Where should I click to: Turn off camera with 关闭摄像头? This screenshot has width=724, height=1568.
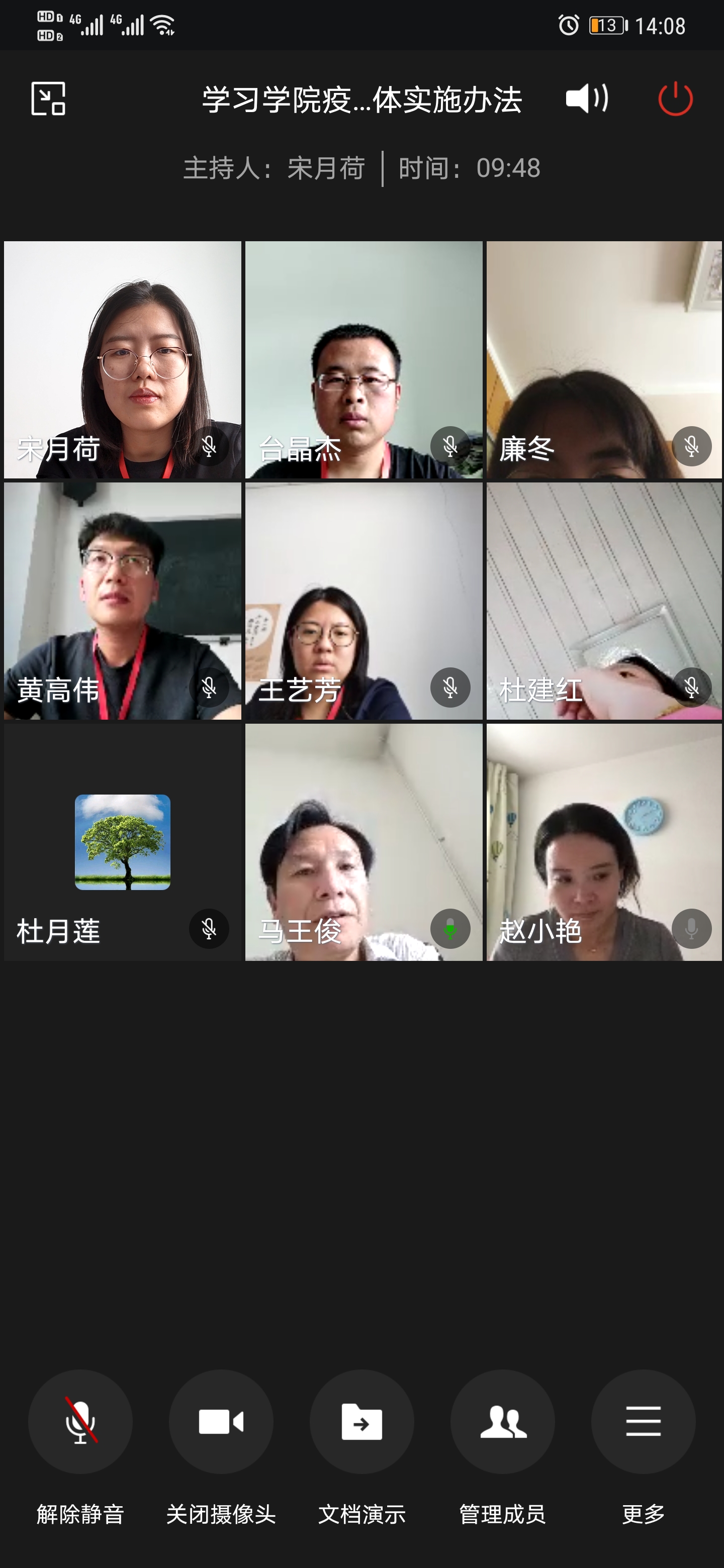(x=221, y=1421)
